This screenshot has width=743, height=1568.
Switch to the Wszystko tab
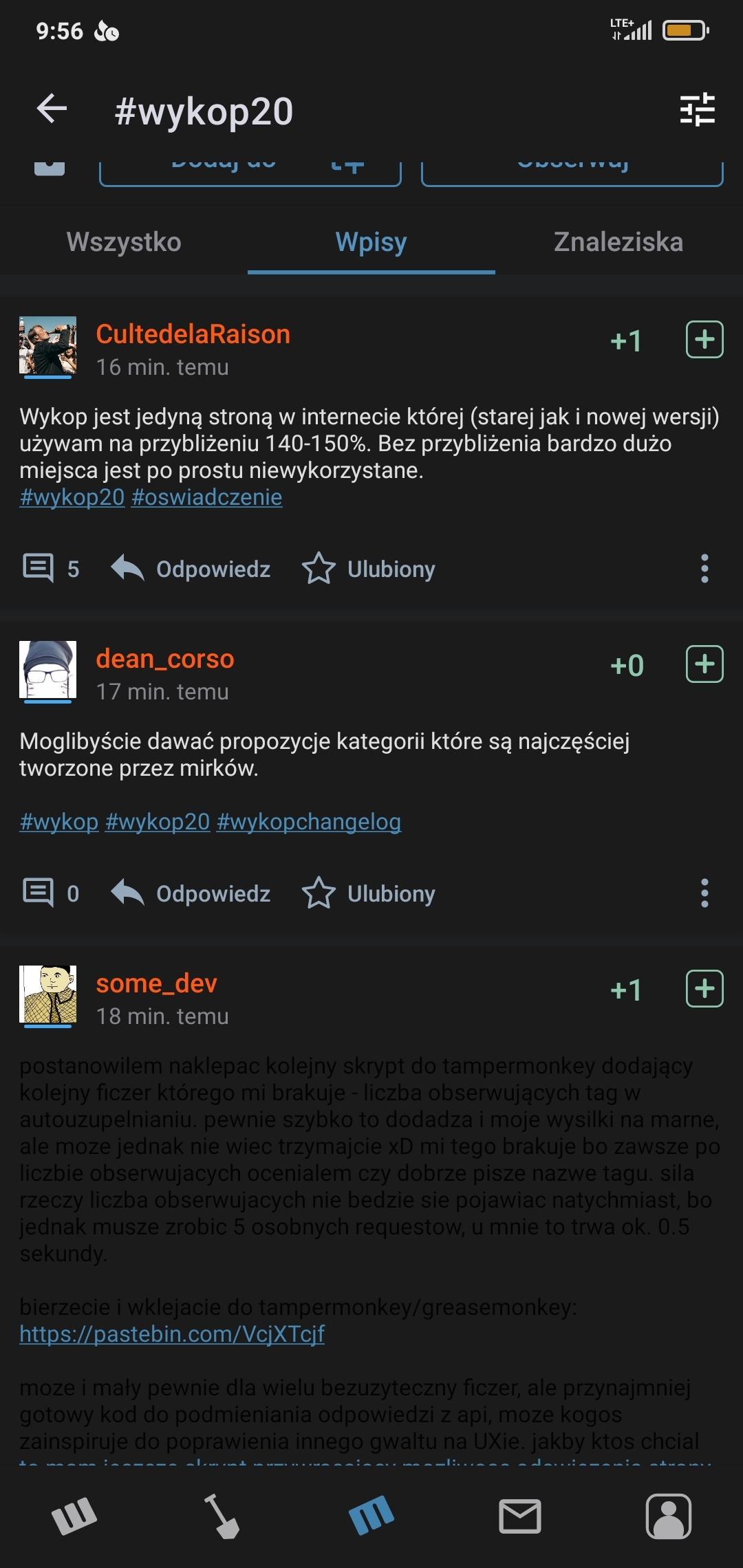[x=124, y=242]
